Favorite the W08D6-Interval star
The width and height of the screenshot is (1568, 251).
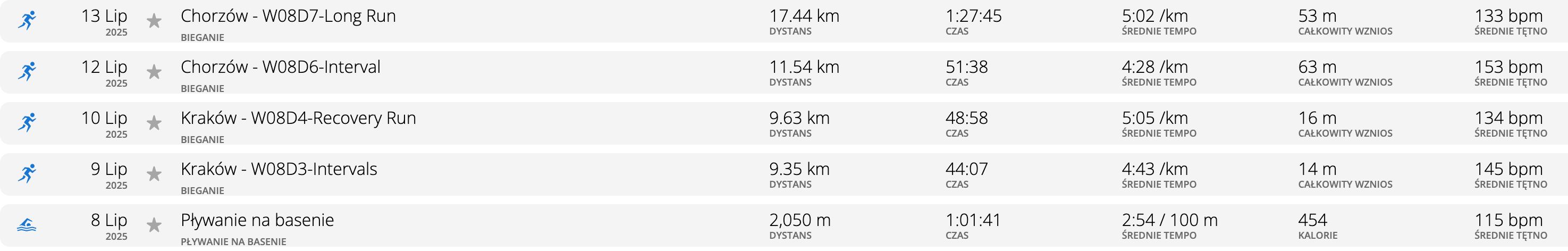155,72
